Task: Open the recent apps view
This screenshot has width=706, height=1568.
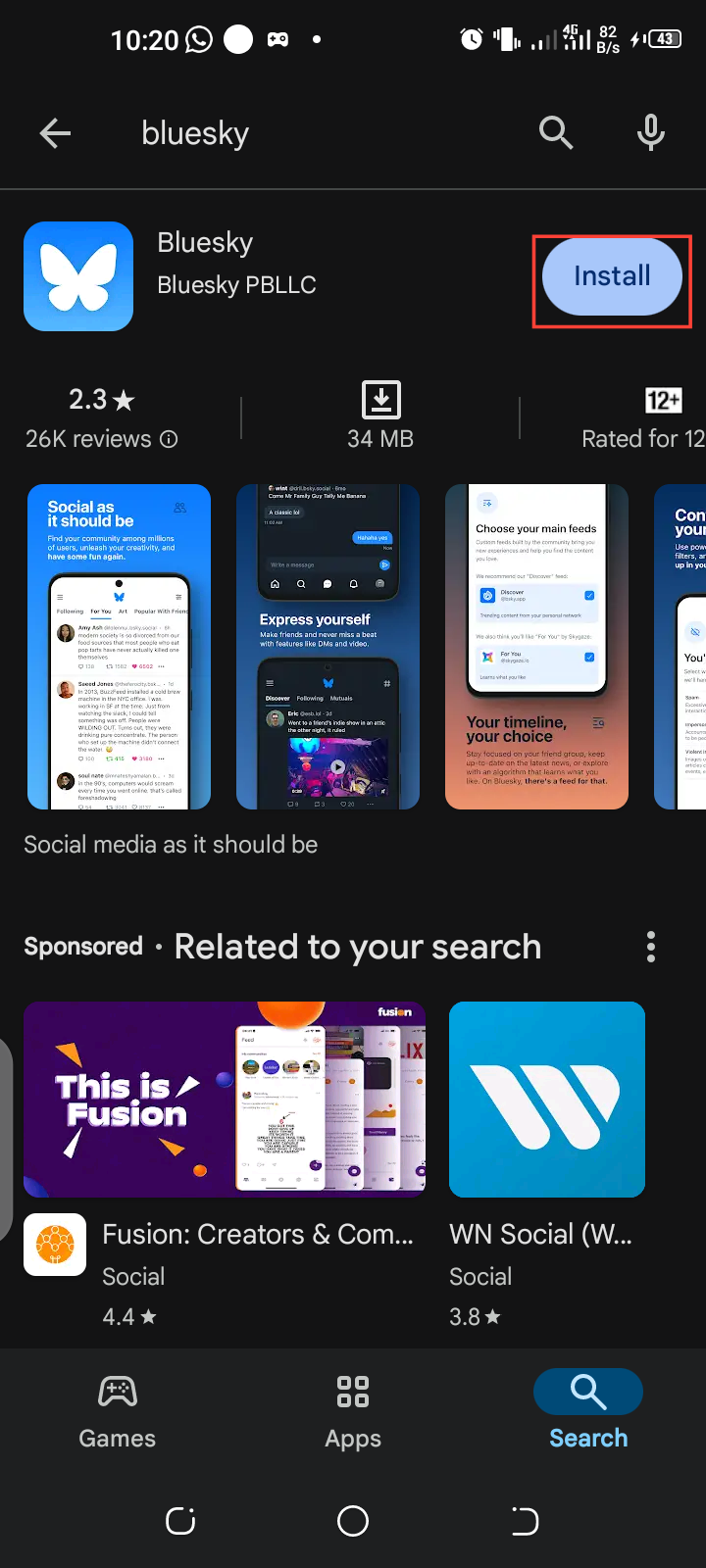Action: [x=180, y=1521]
